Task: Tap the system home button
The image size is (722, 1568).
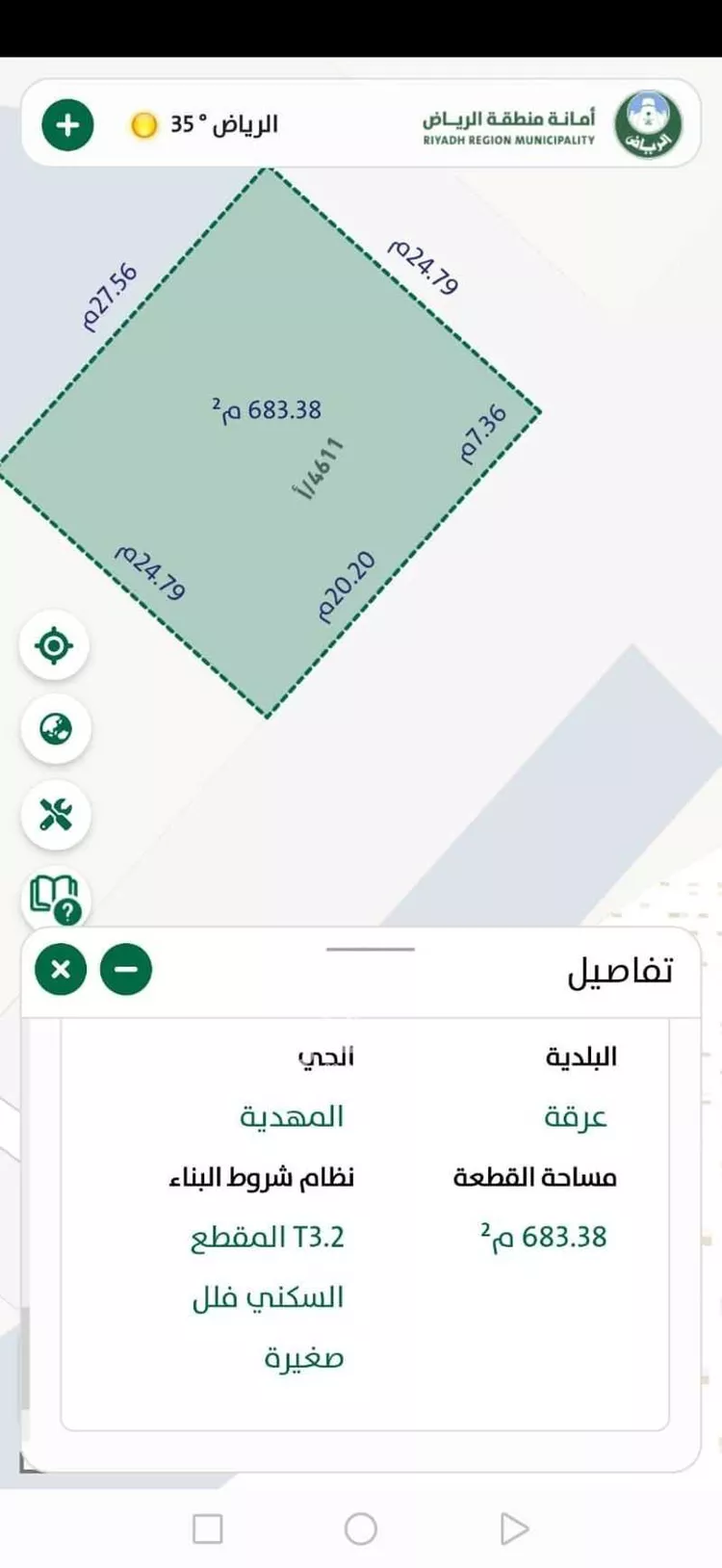Action: [x=360, y=1529]
